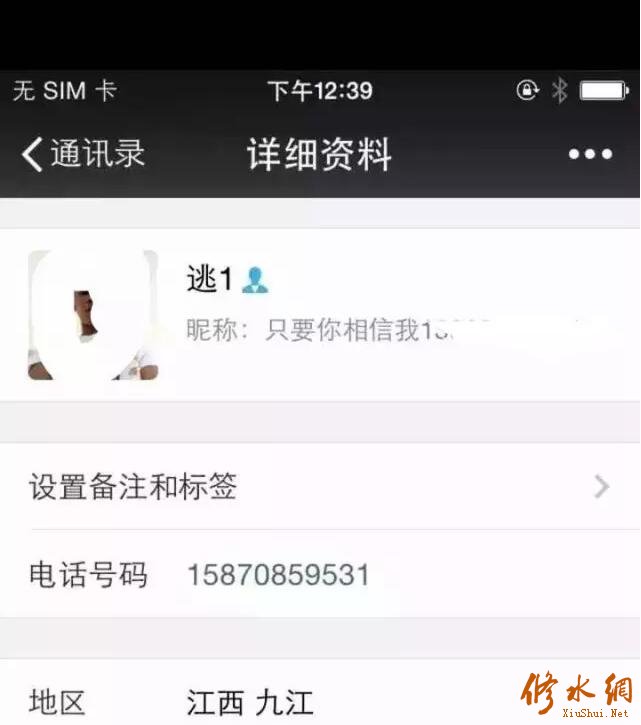Tap phone number 15870859531

click(x=278, y=575)
